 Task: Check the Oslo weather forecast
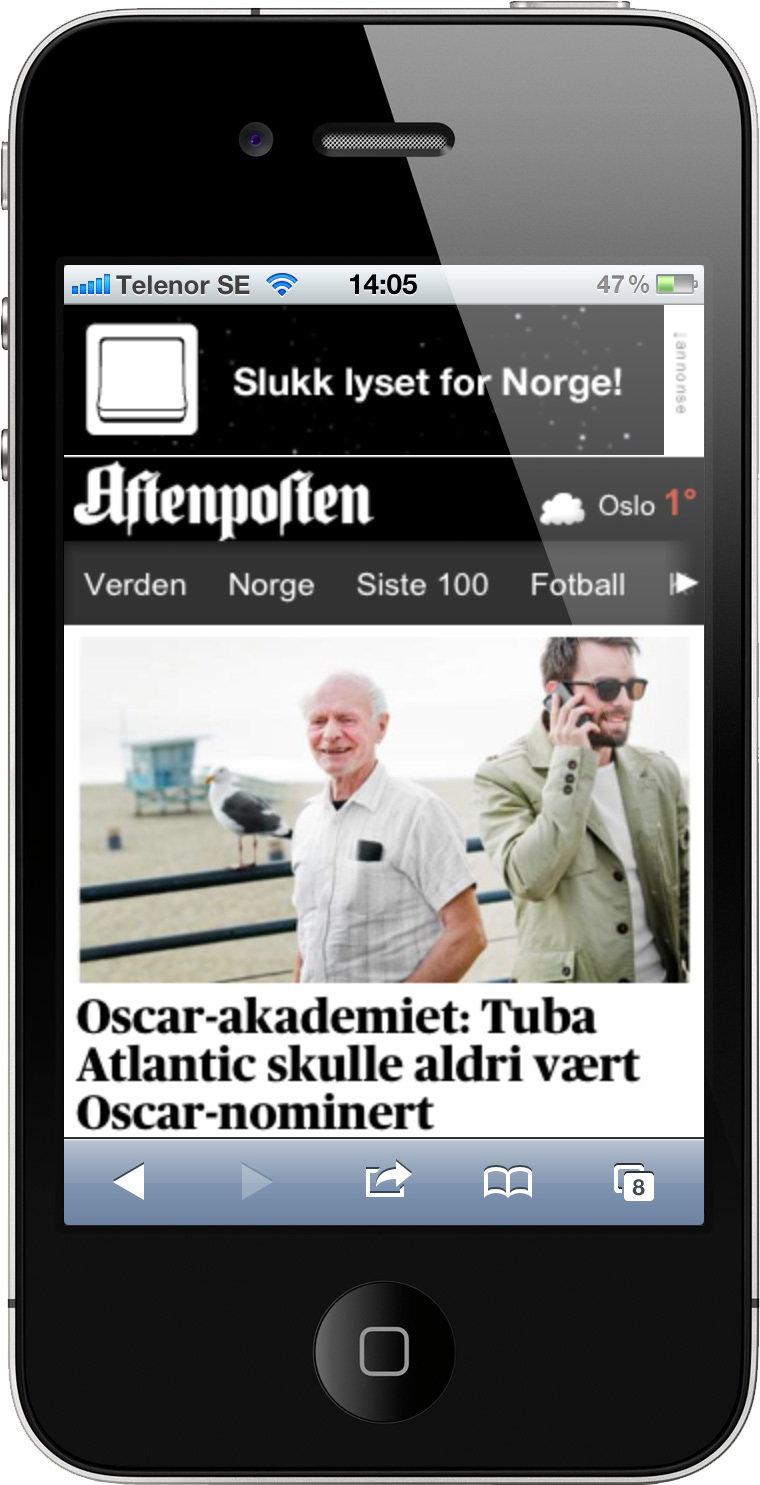618,504
